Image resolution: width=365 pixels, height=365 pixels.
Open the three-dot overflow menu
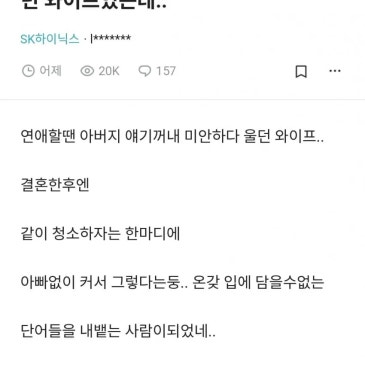335,71
